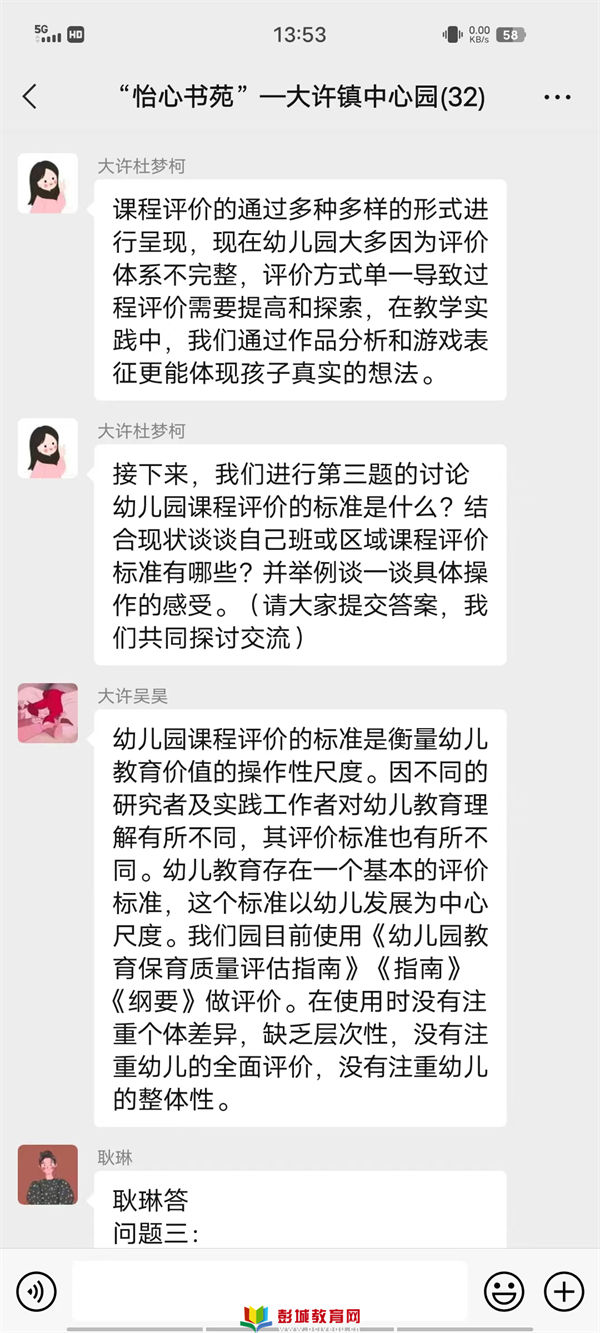Screen dimensions: 600x1333
Task: Tap the message text field
Action: (270, 1291)
